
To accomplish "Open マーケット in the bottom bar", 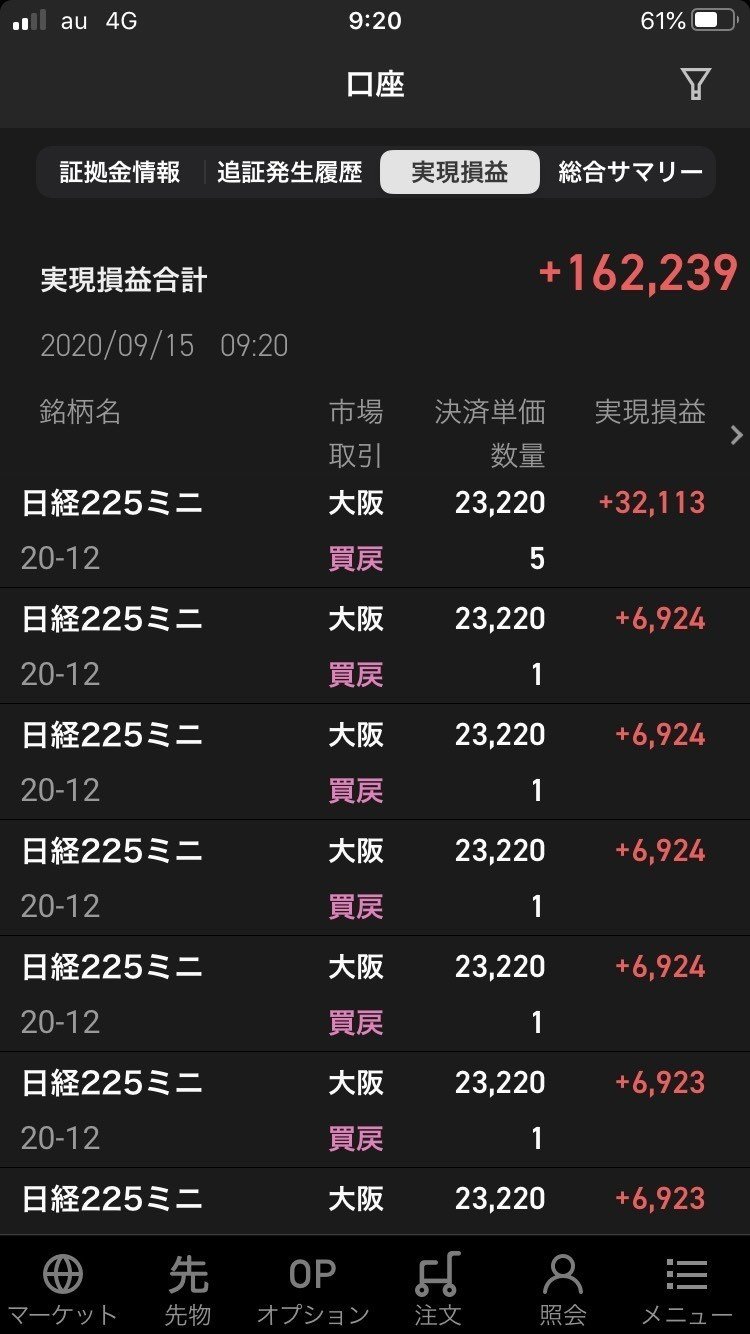I will [x=62, y=1288].
